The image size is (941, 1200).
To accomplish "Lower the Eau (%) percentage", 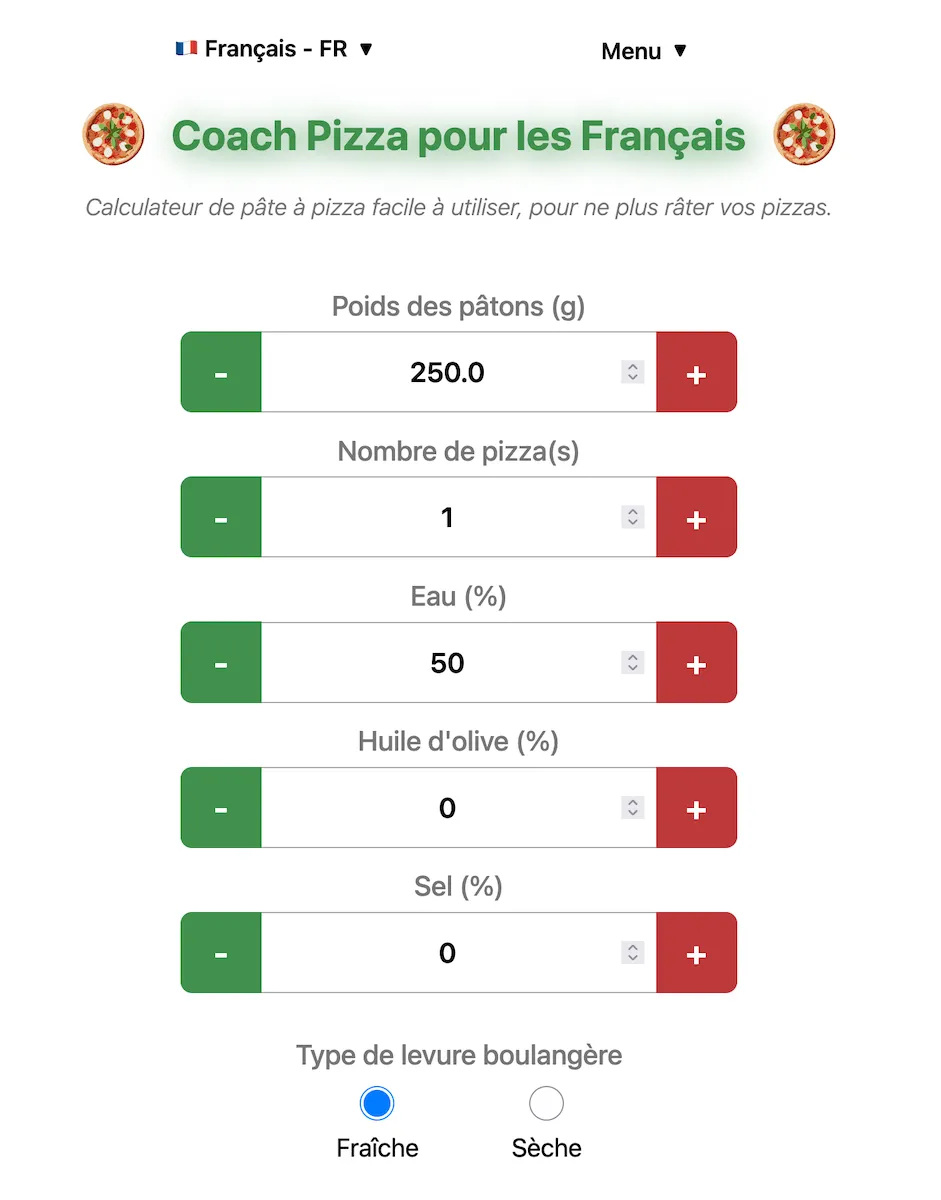I will pyautogui.click(x=221, y=663).
